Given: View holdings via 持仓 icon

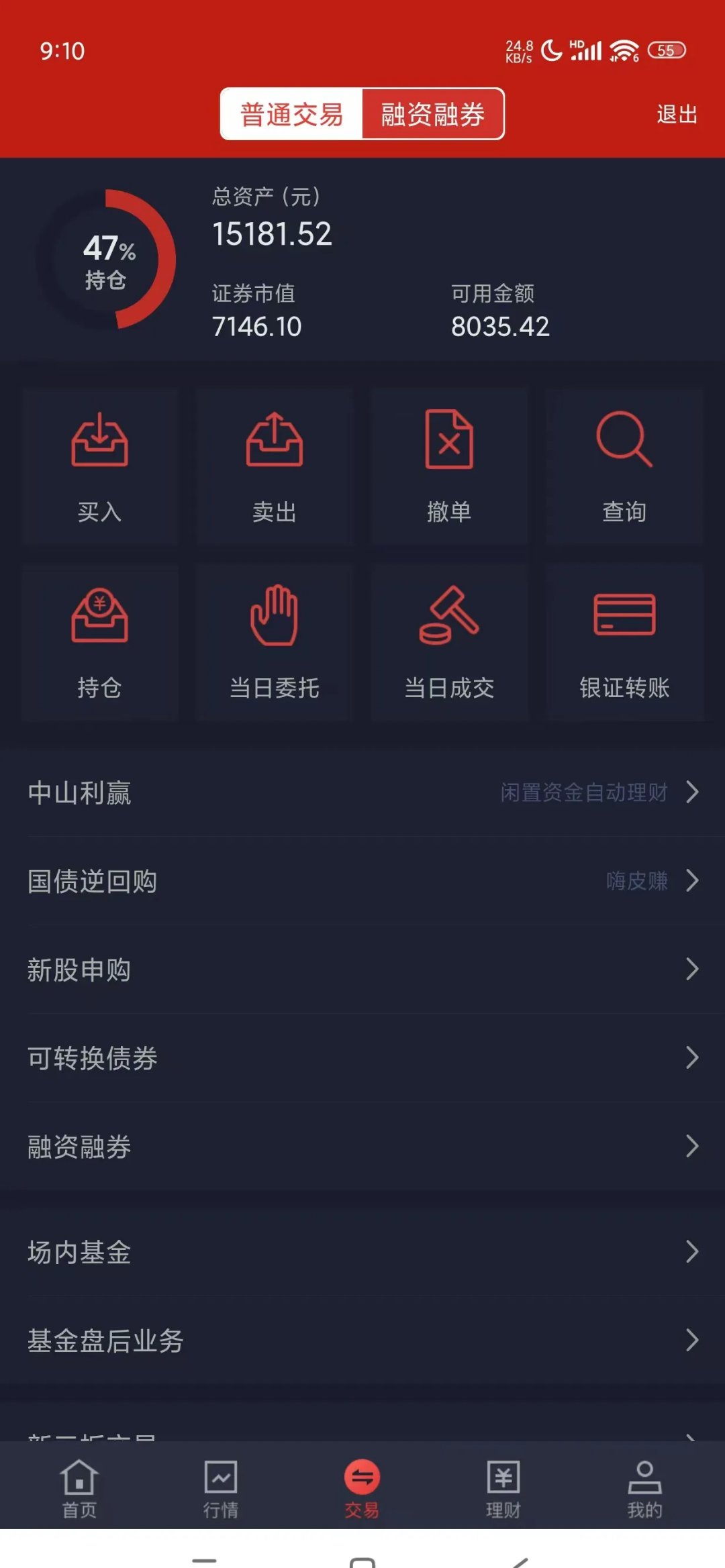Looking at the screenshot, I should point(99,641).
